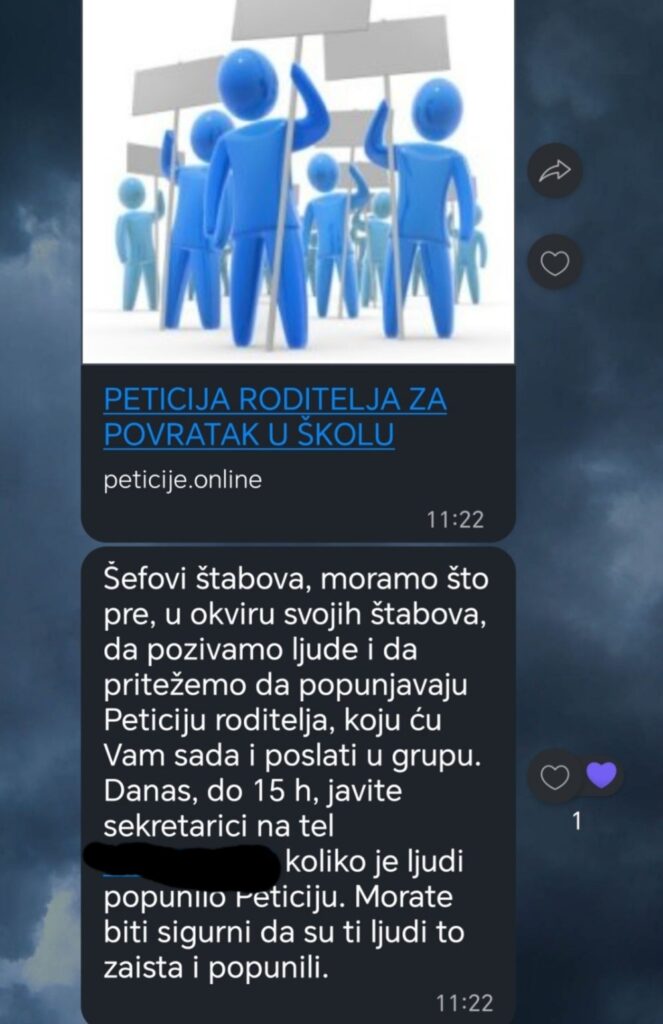Tap the purple heart reaction with count 1
The width and height of the screenshot is (663, 1024).
[x=601, y=775]
